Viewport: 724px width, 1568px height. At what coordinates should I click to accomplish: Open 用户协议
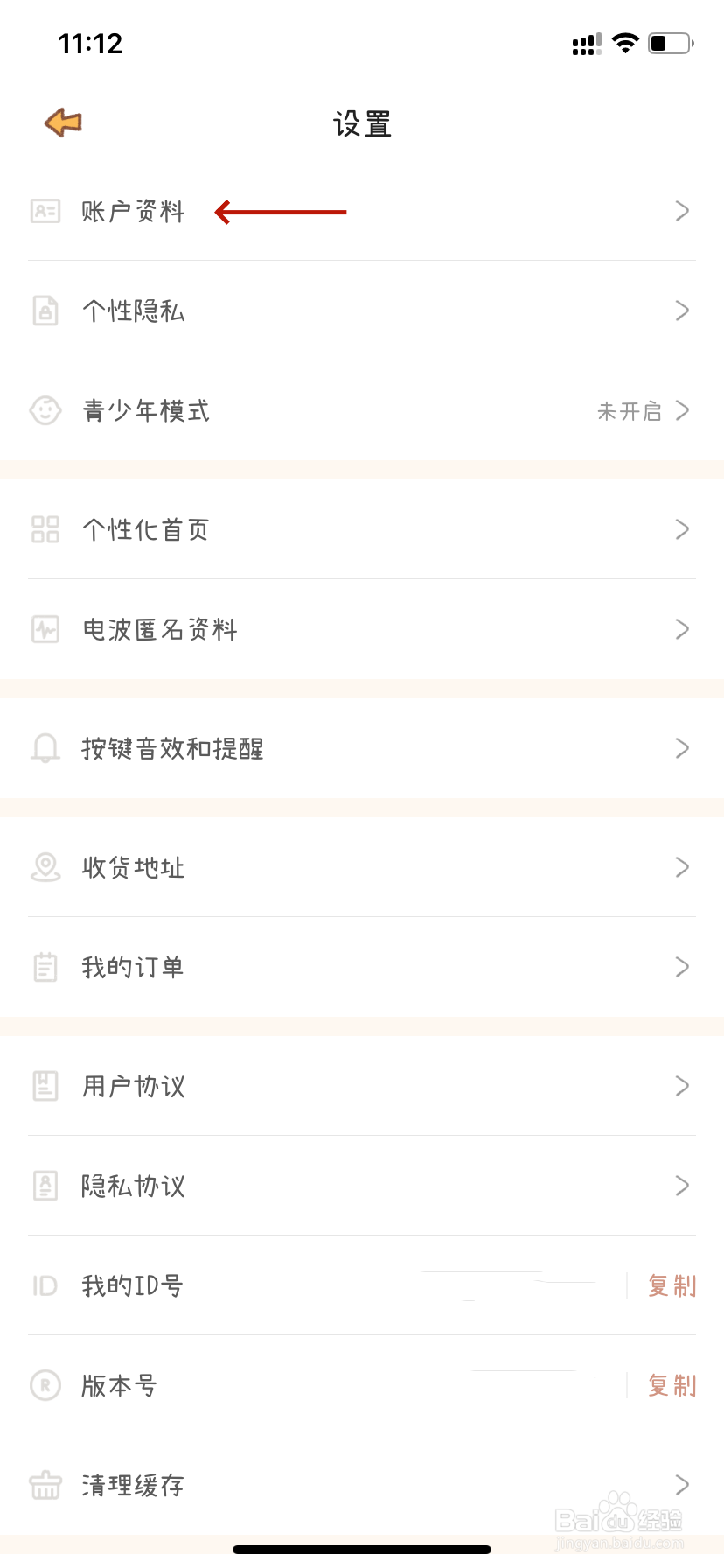(x=362, y=1086)
